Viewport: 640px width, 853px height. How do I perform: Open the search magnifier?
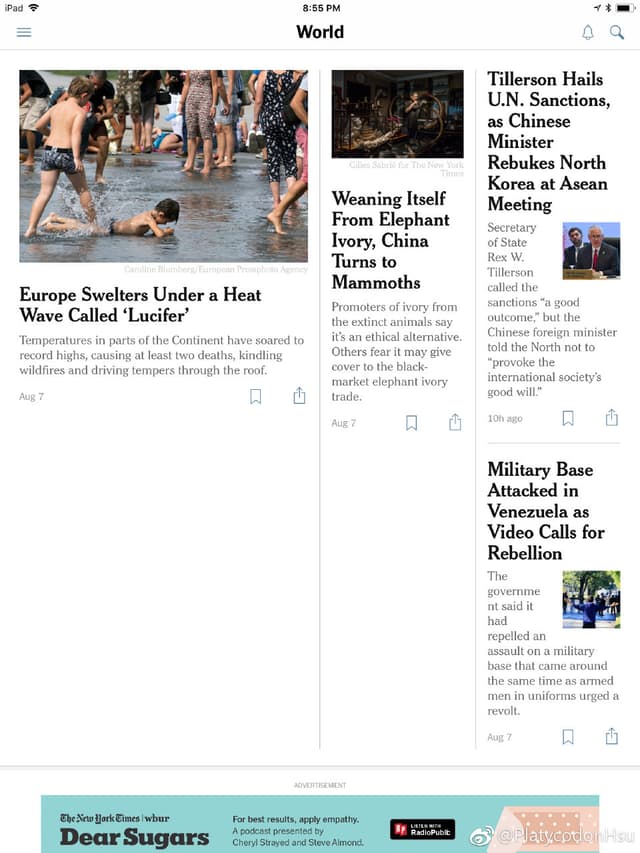pos(617,32)
